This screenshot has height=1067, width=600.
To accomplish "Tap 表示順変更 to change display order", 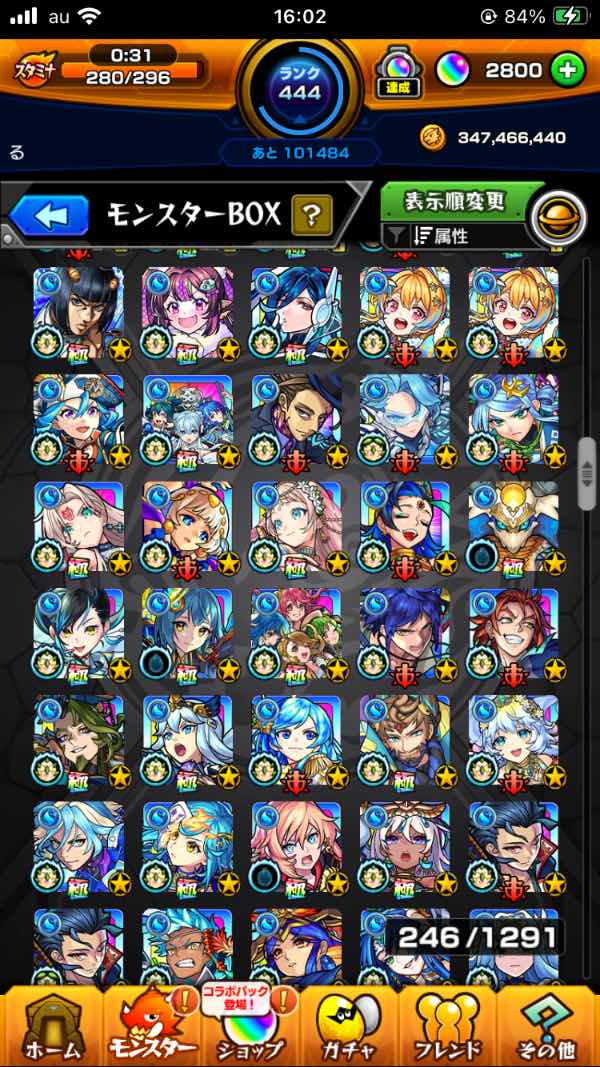I will [x=455, y=201].
